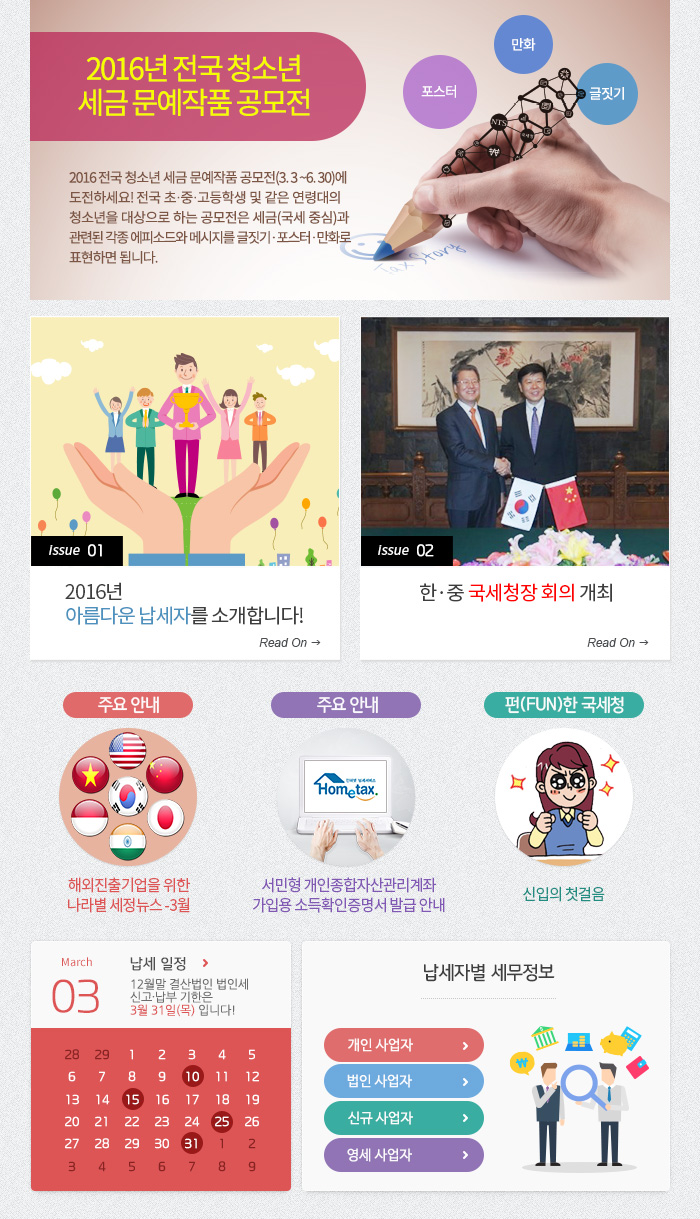Tap March 10 on the calendar
Image resolution: width=700 pixels, height=1219 pixels.
192,1076
